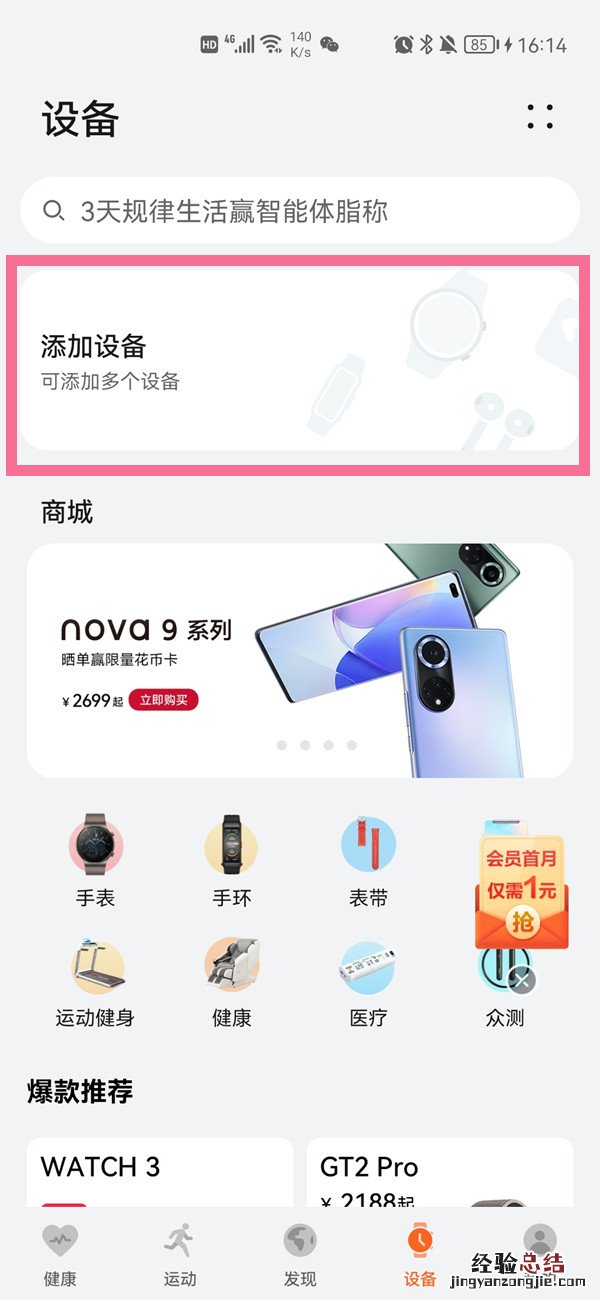The height and width of the screenshot is (1300, 600).
Task: Open the 众测 category
Action: pos(504,1017)
